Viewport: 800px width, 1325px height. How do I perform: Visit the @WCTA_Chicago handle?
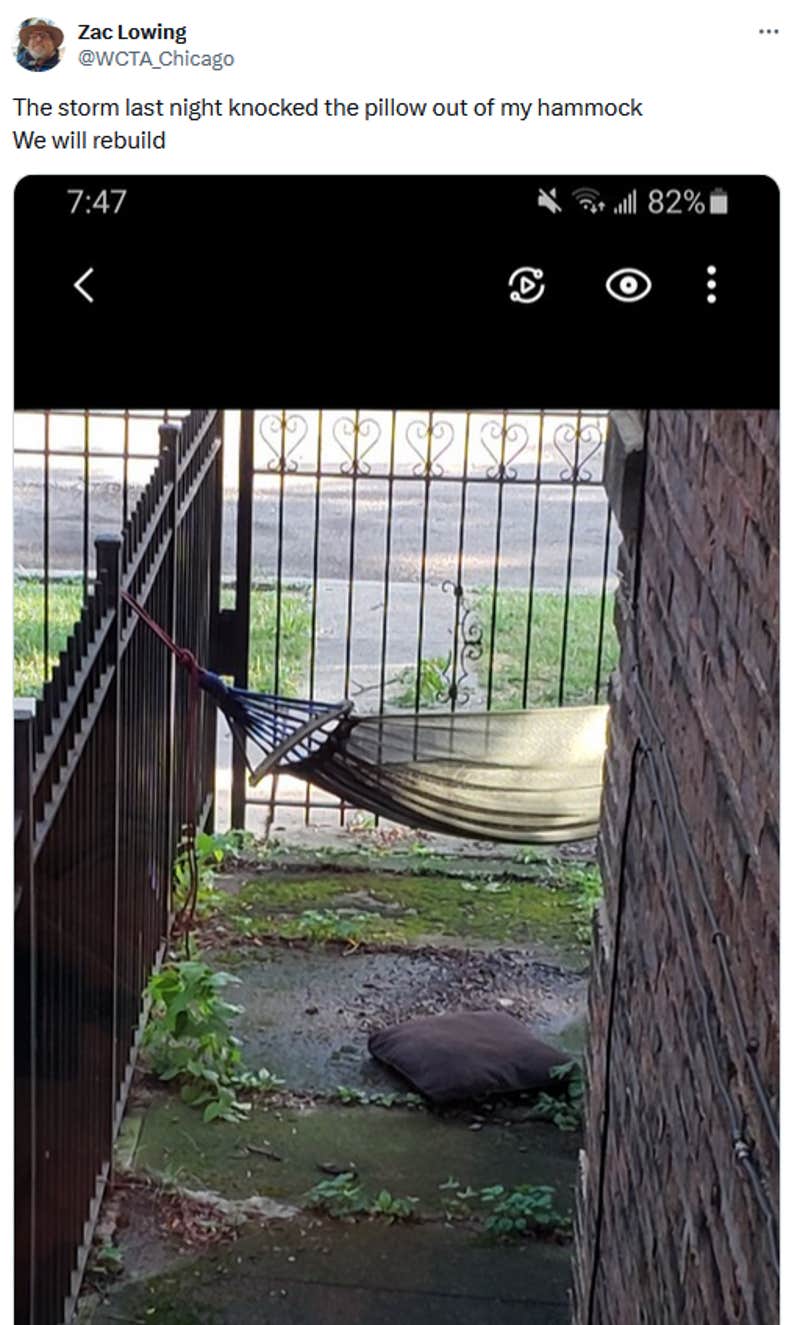click(156, 59)
